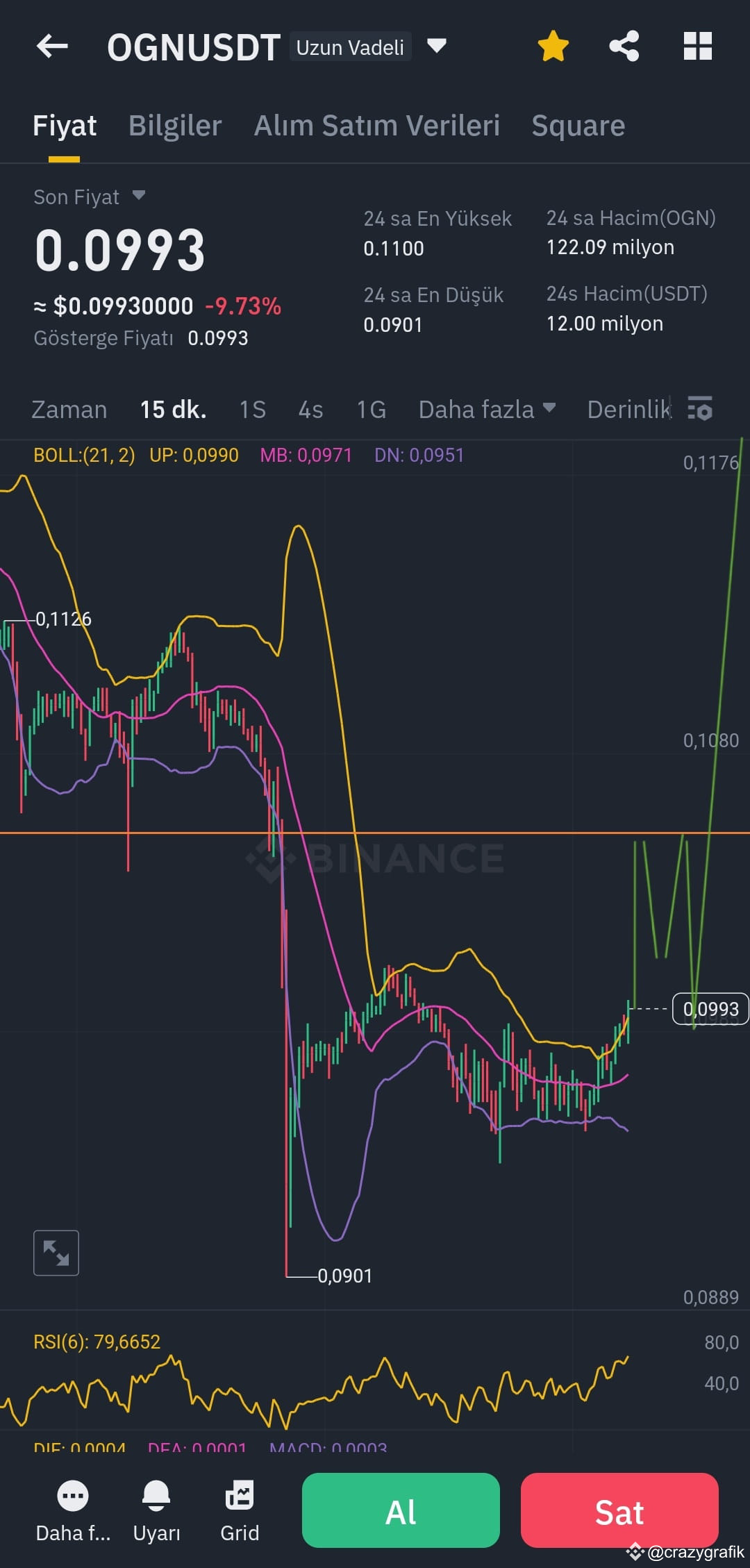Click the chart indicator settings icon near Derinlik

point(700,410)
